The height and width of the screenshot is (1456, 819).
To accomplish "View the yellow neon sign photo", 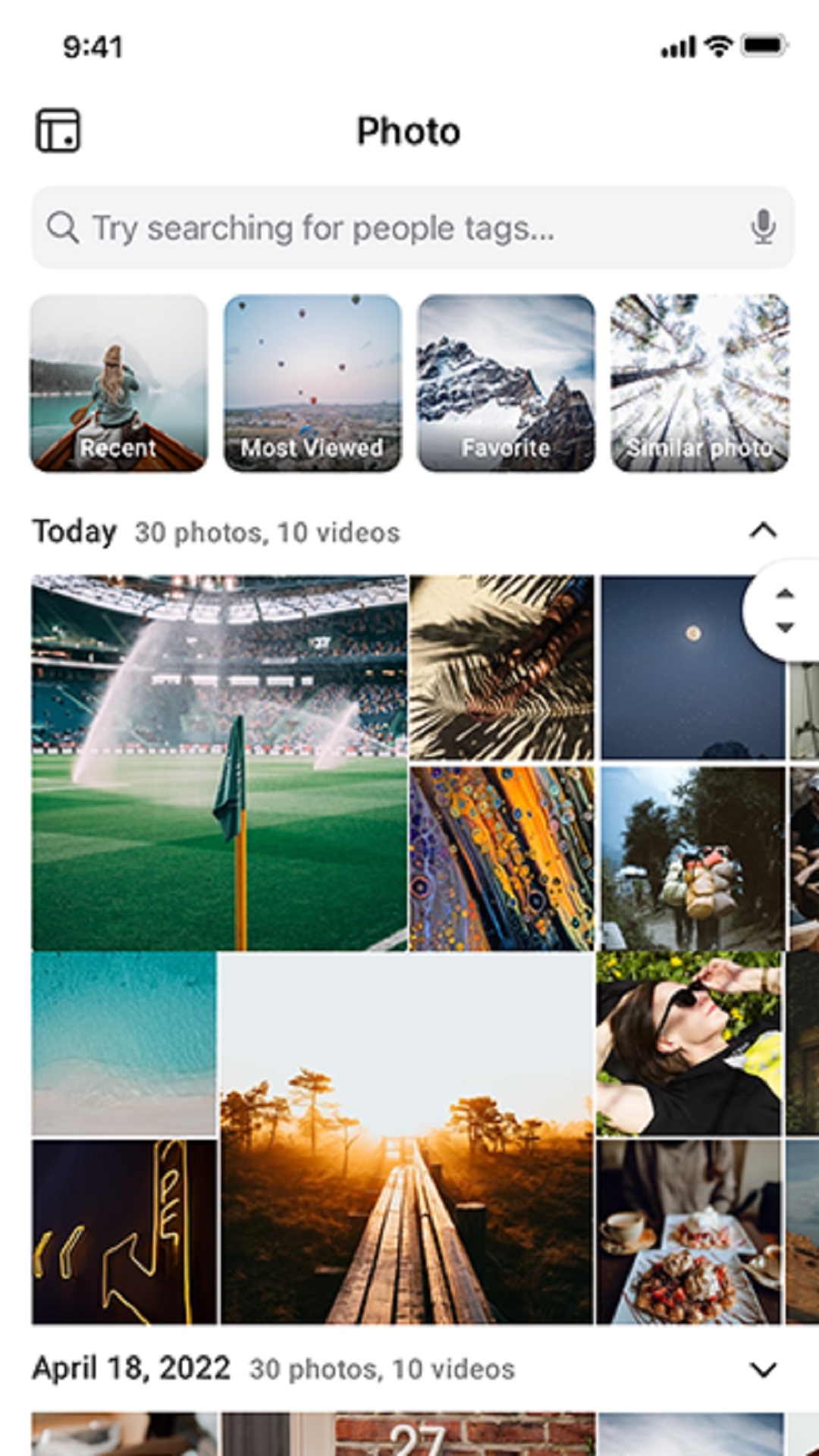I will point(124,1232).
